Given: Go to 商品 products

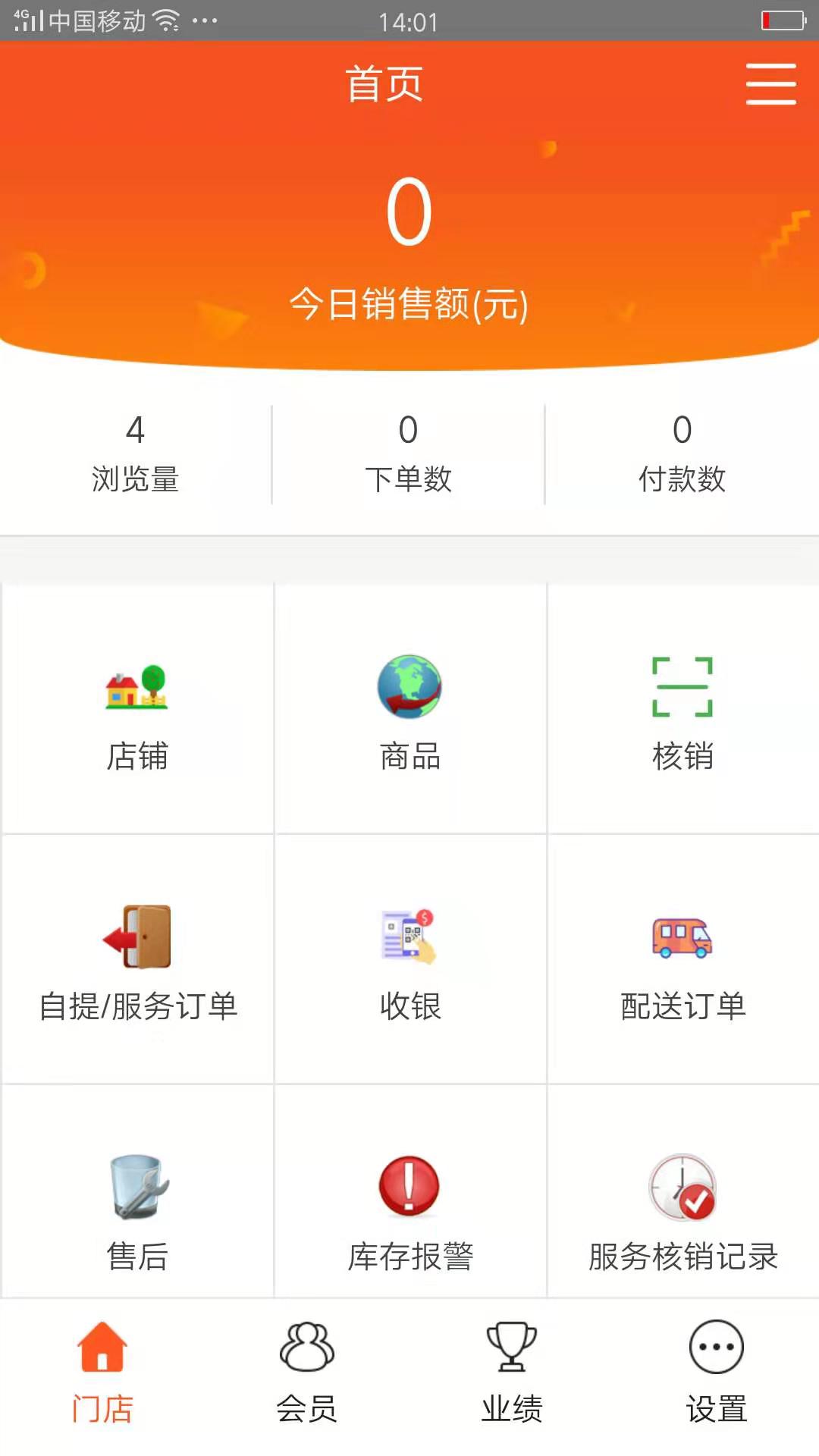Looking at the screenshot, I should click(409, 709).
